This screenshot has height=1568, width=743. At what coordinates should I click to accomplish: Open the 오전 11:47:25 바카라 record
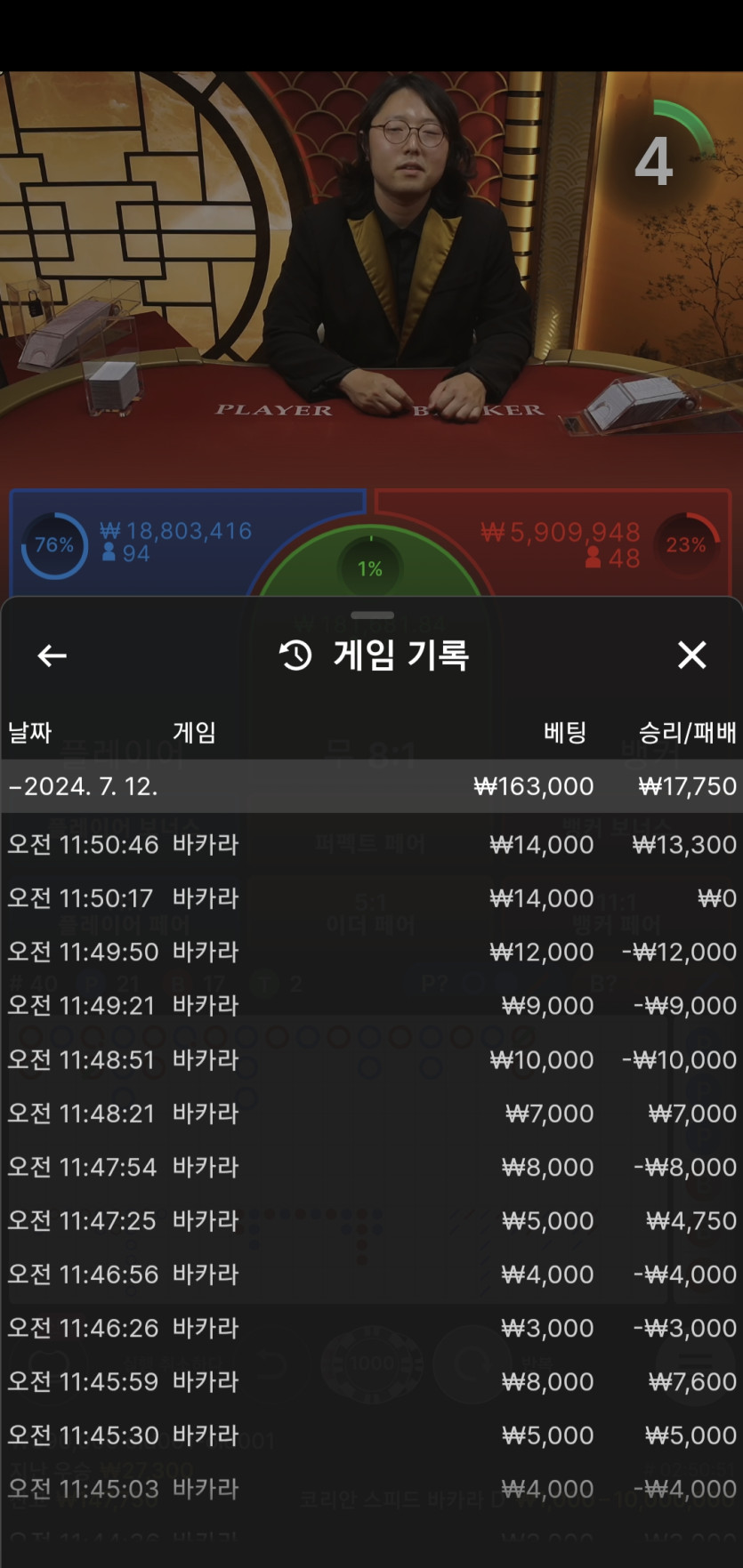click(371, 1220)
